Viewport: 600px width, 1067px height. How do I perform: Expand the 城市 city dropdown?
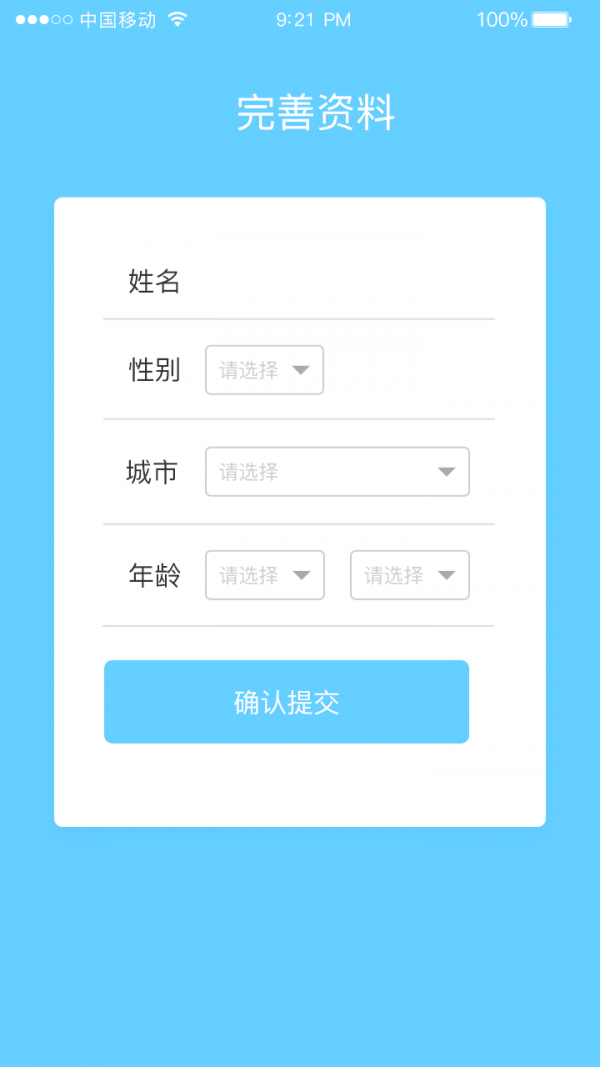tap(337, 472)
